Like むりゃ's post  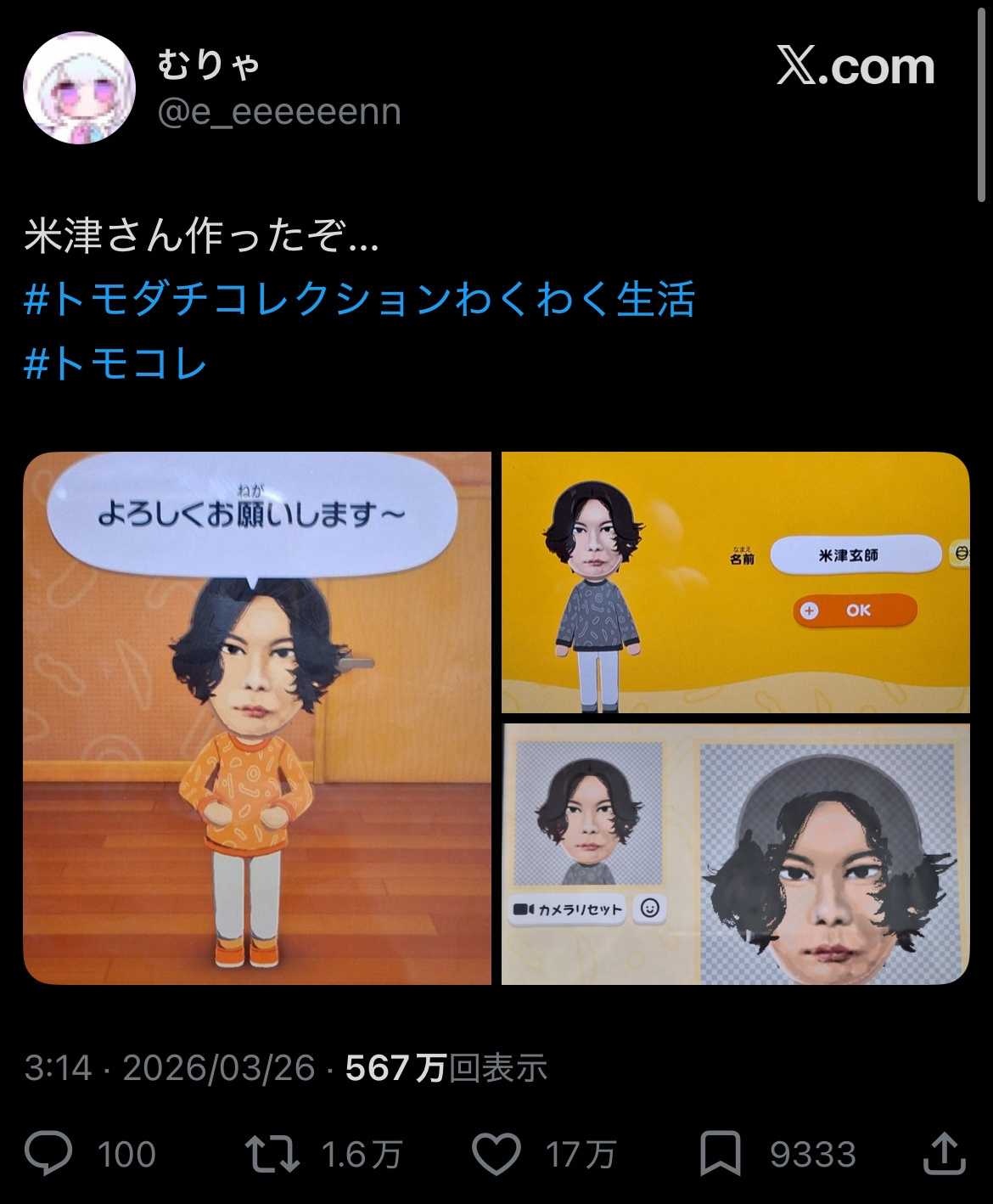click(x=496, y=1155)
